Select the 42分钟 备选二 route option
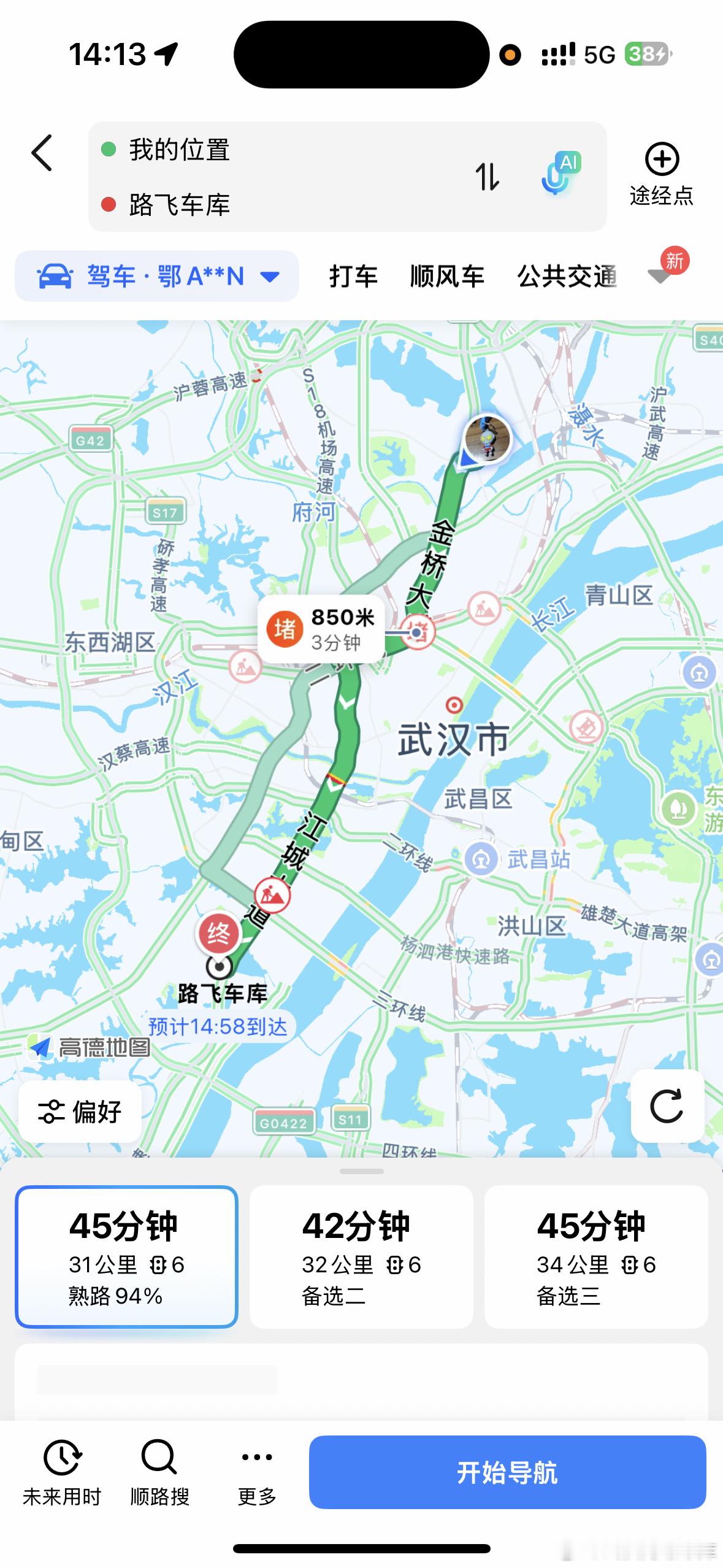723x1568 pixels. 361,1255
